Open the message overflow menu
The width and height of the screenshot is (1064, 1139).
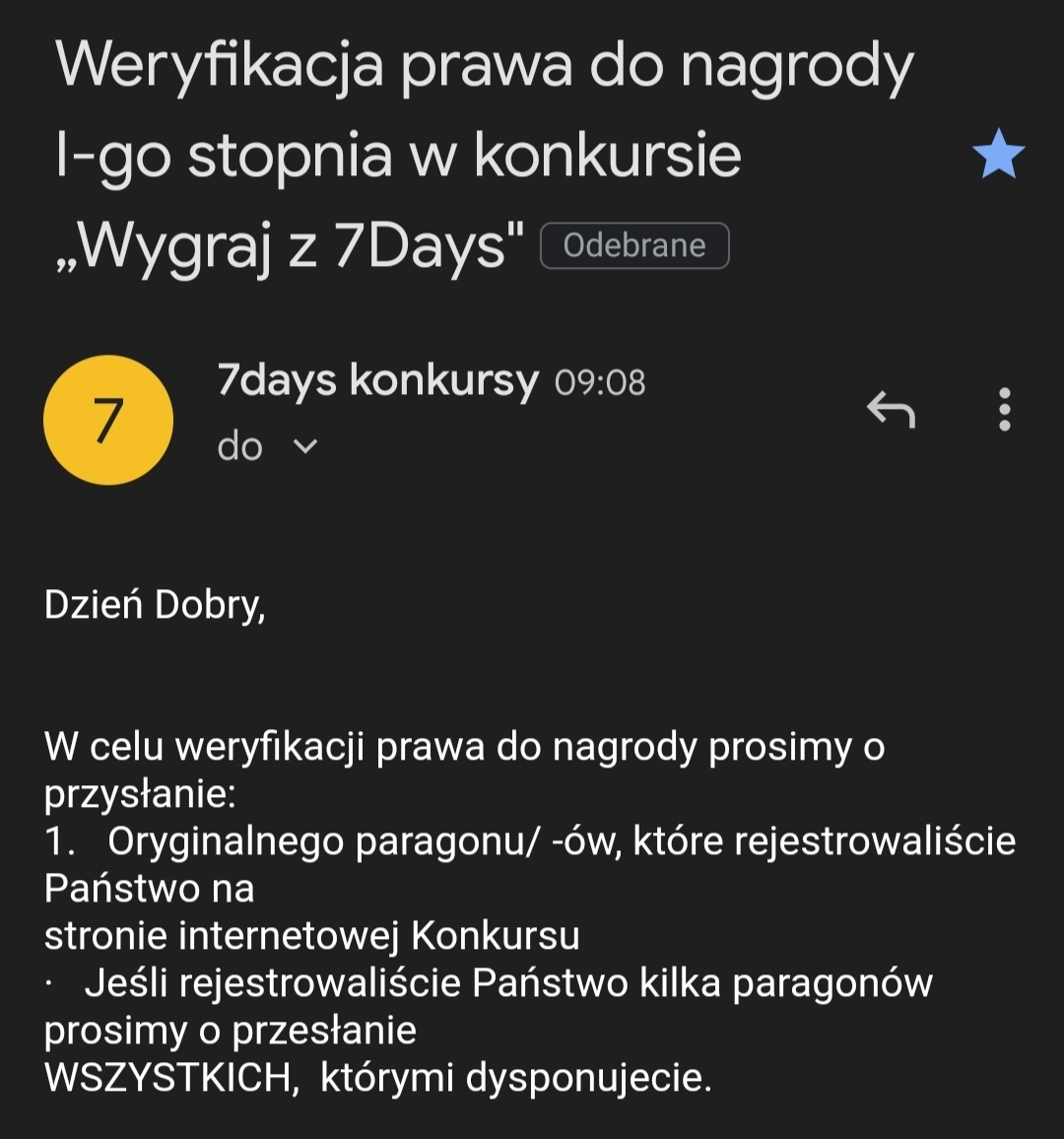(1004, 409)
